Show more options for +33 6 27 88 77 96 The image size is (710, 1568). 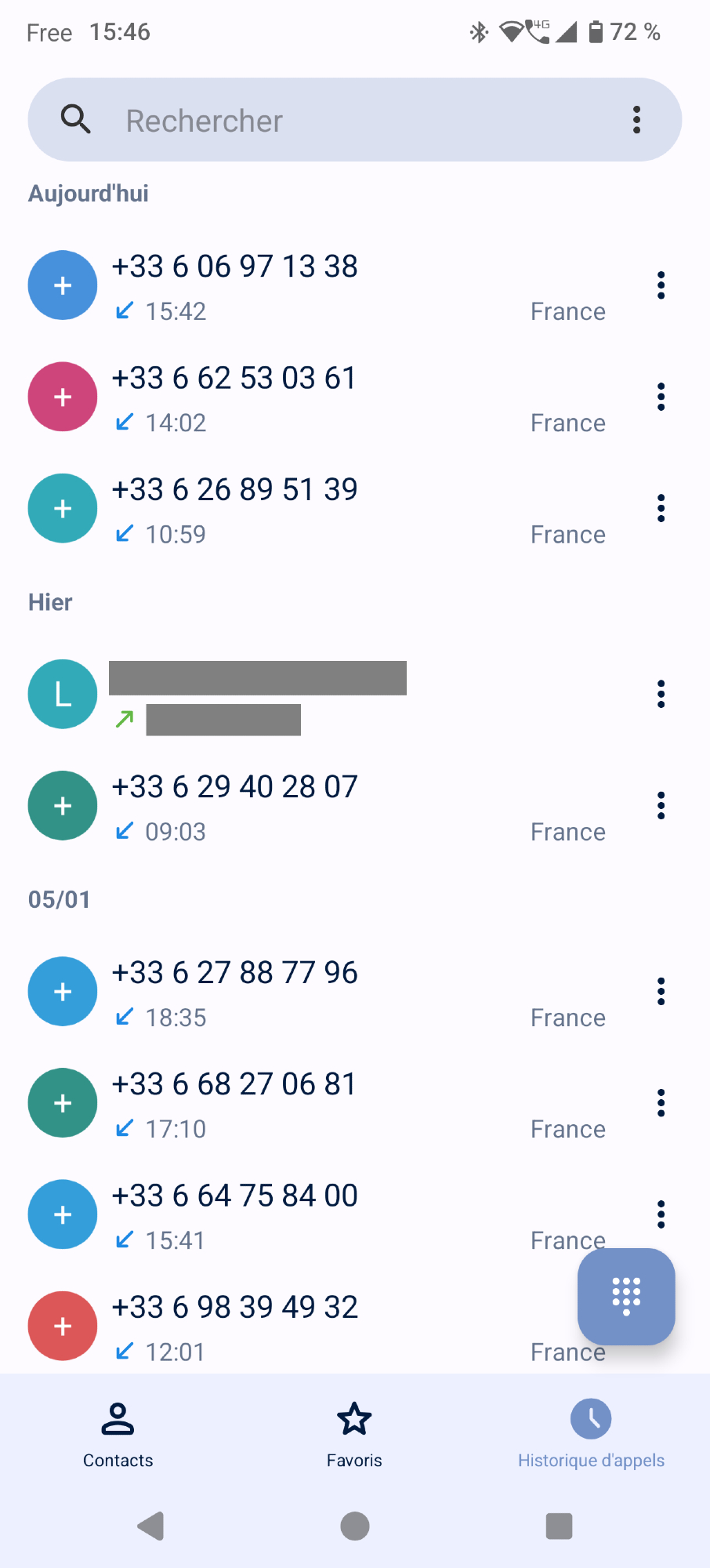click(x=661, y=992)
